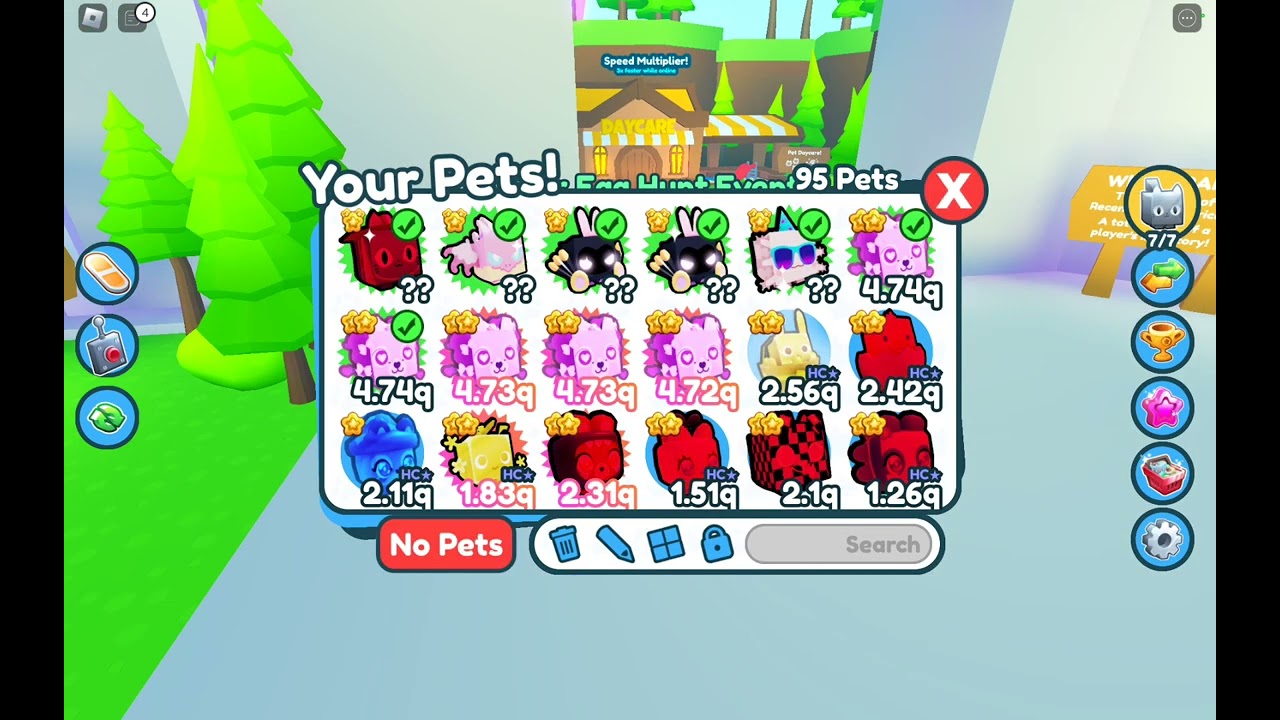Open the pink star button
1280x720 pixels.
pos(1162,408)
